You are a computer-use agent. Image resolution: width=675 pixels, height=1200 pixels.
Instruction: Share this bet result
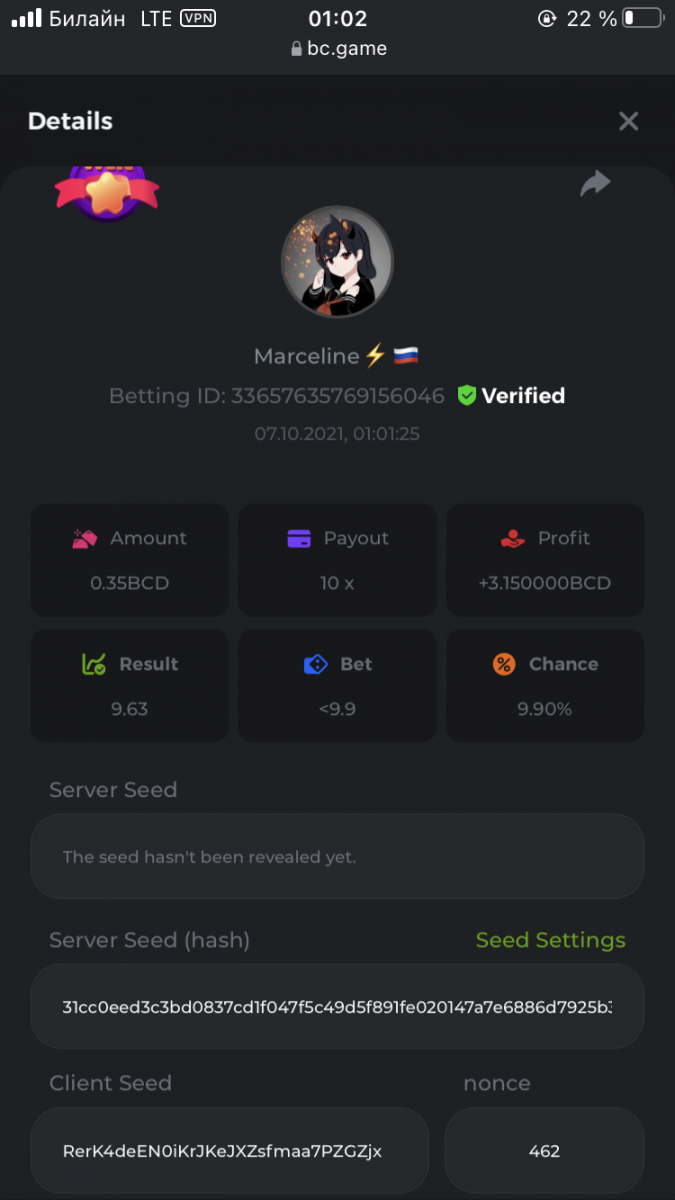[595, 183]
